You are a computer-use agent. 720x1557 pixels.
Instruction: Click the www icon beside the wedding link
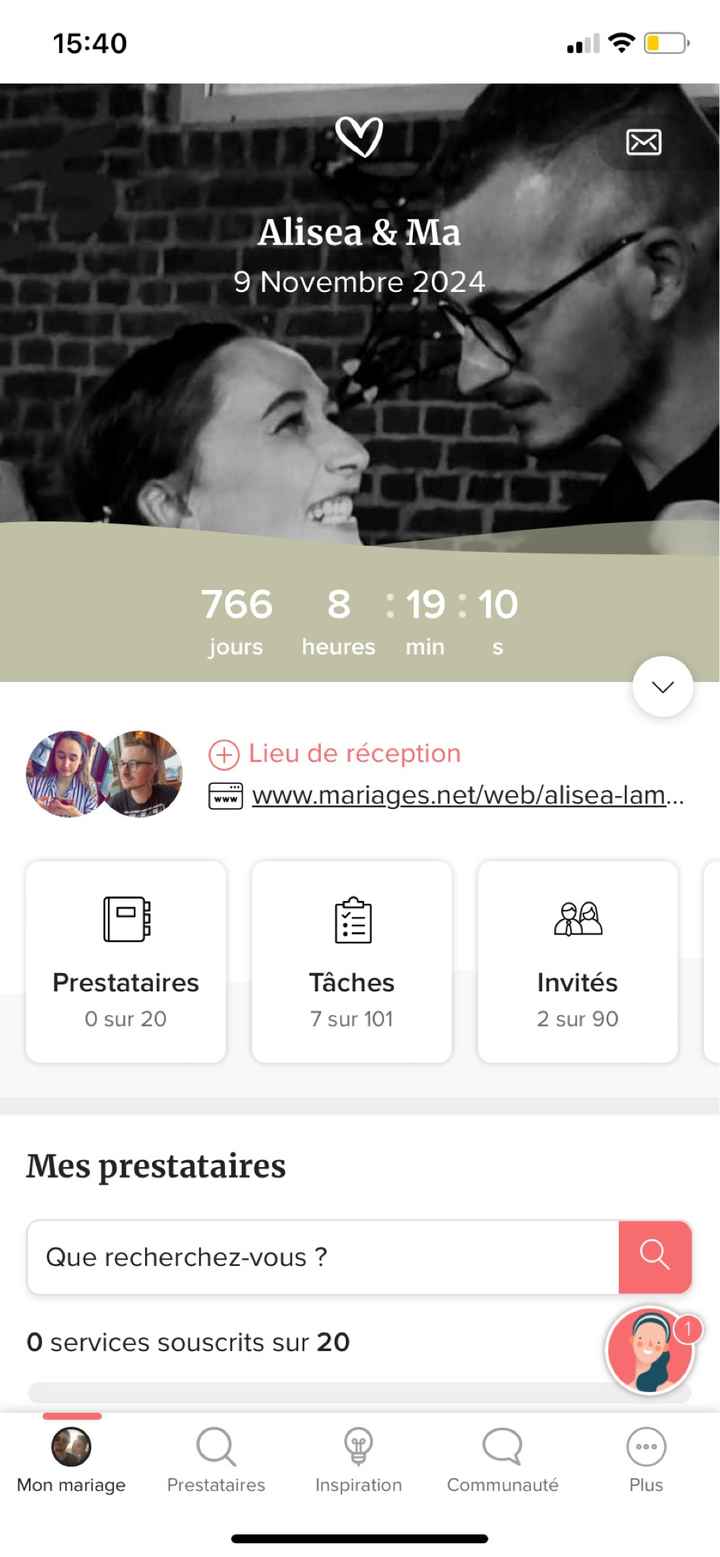225,795
